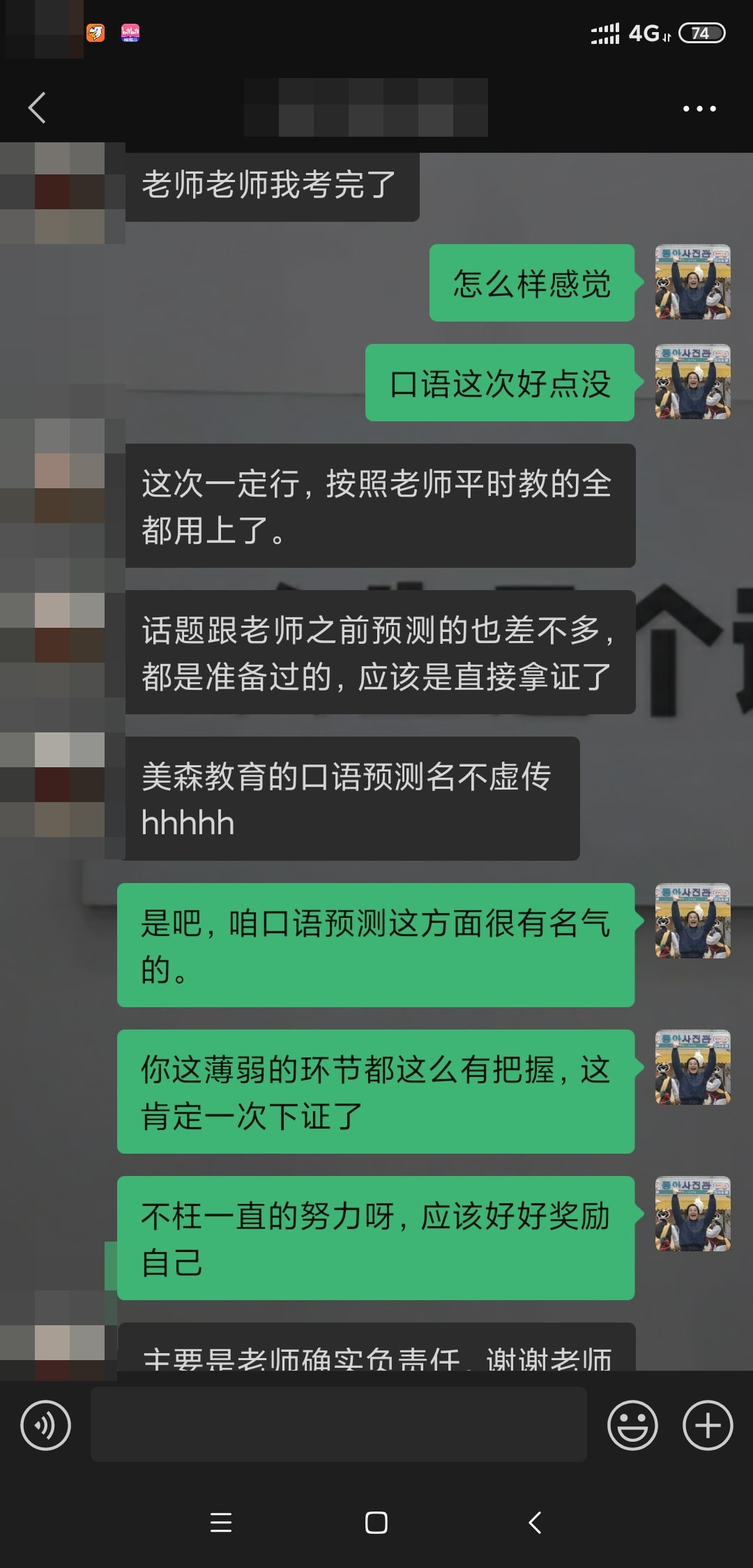Open the emoji sticker panel
Image resolution: width=753 pixels, height=1568 pixels.
pos(632,1425)
